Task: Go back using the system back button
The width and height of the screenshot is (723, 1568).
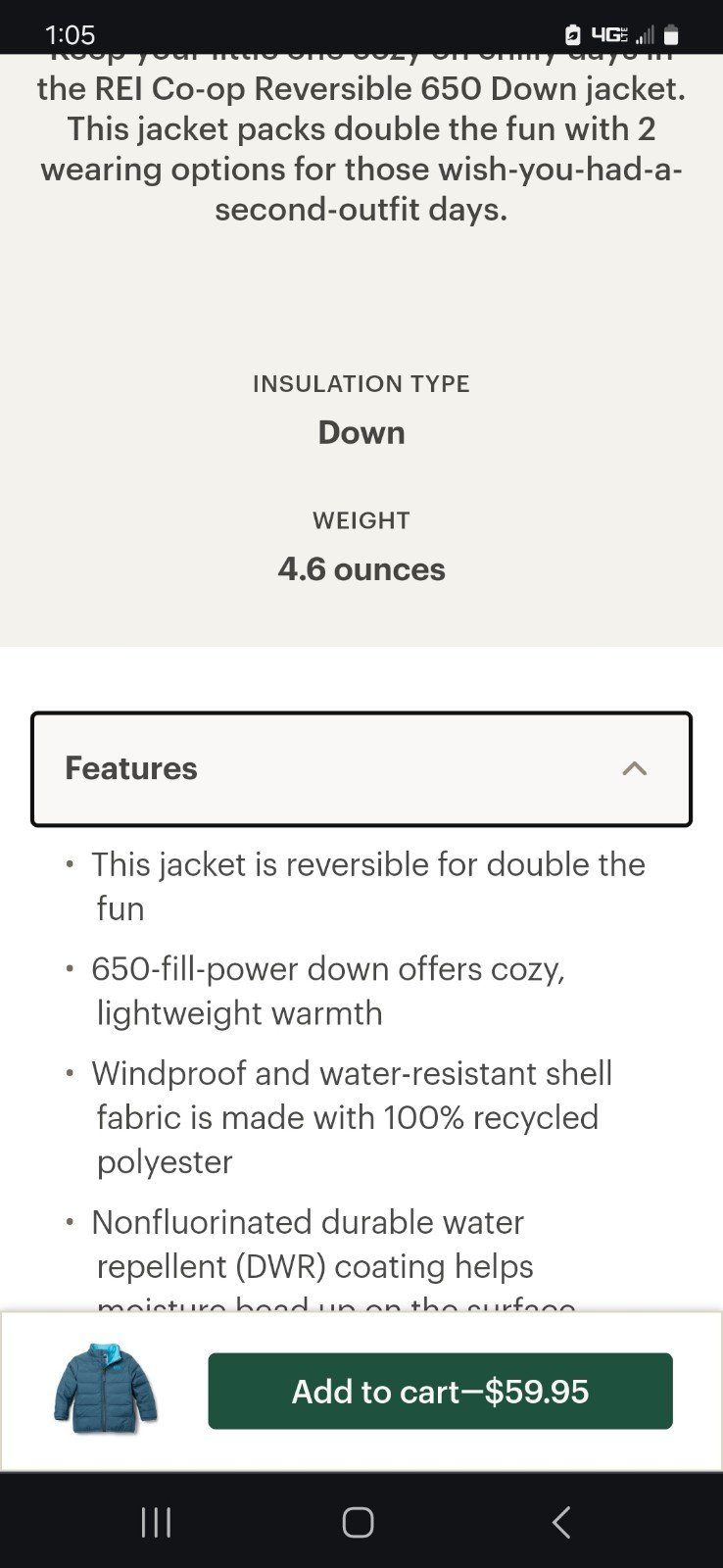Action: (x=561, y=1522)
